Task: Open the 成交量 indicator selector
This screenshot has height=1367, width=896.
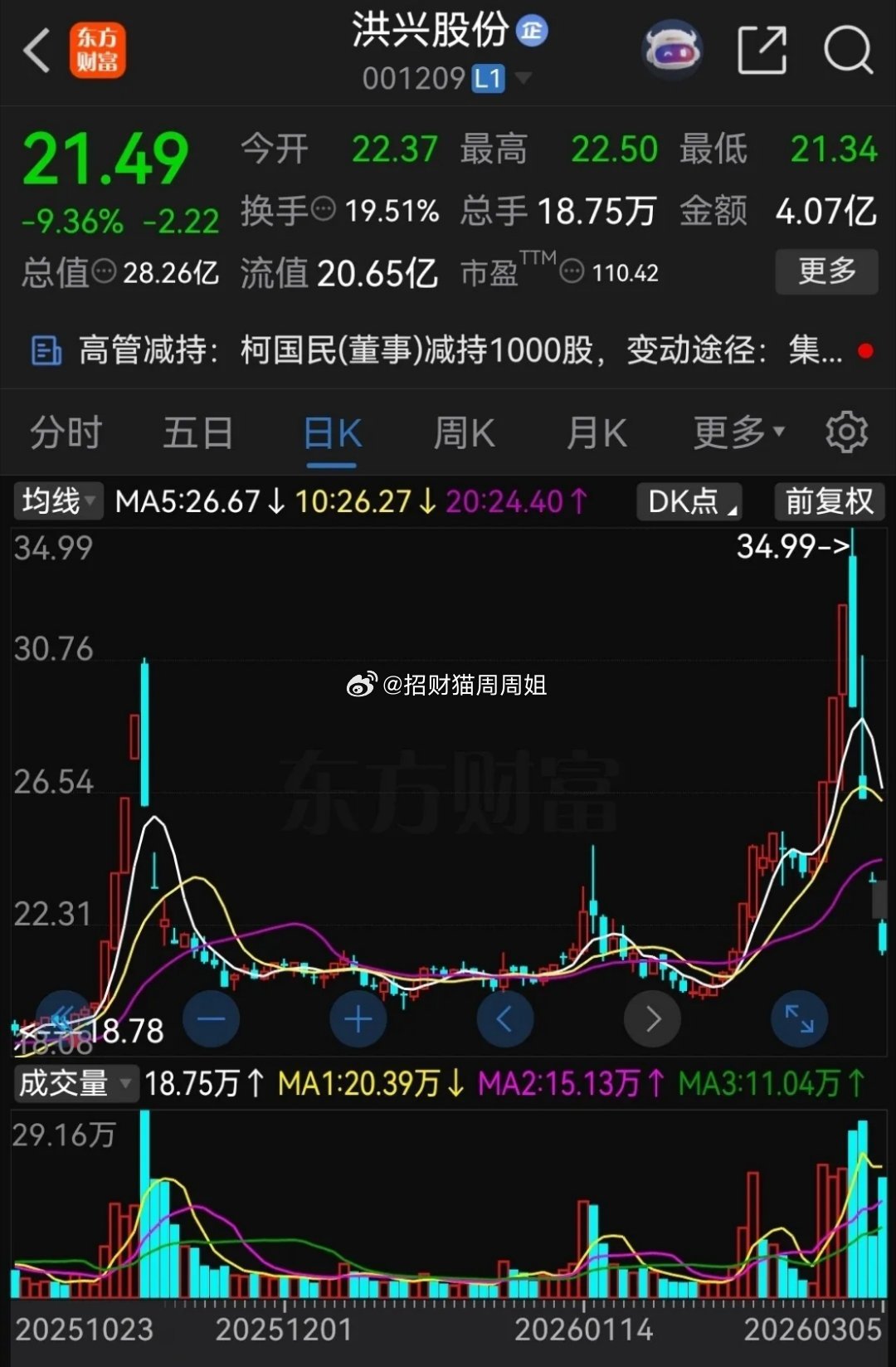Action: (75, 1083)
